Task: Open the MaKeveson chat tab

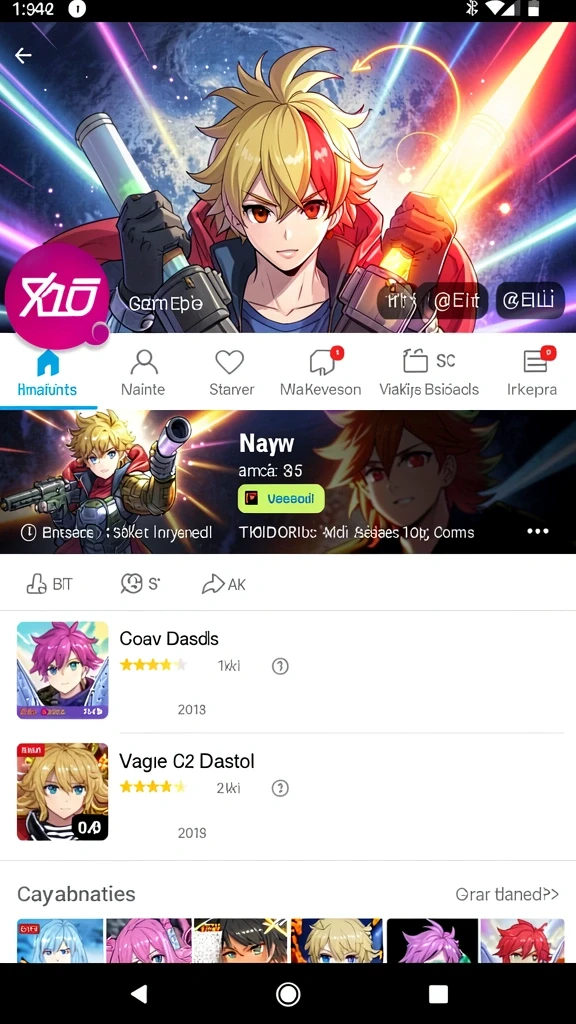Action: [321, 374]
